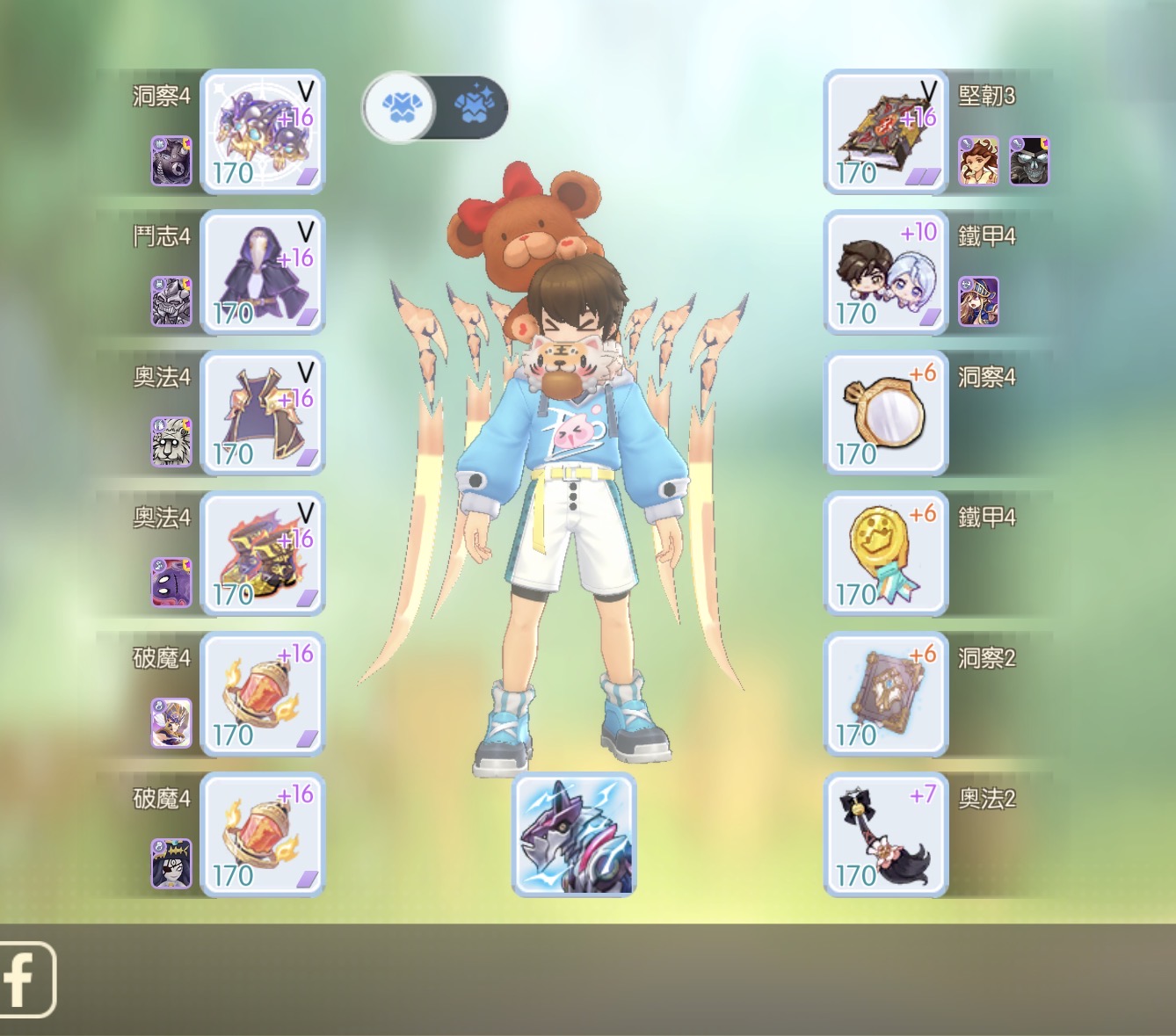This screenshot has height=1036, width=1176.
Task: View the lion card beside the cape
Action: pos(171,442)
